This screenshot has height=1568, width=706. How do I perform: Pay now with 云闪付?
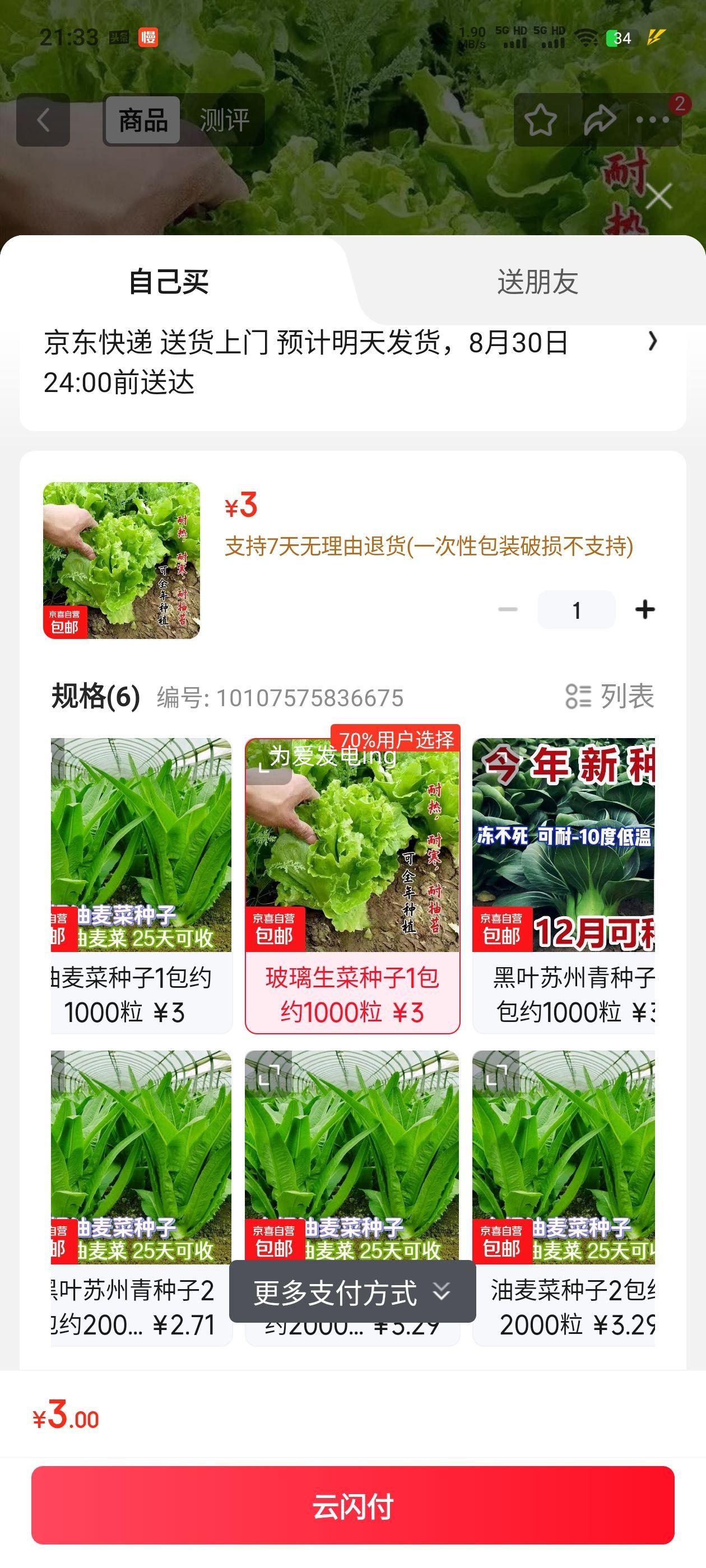pyautogui.click(x=352, y=1505)
